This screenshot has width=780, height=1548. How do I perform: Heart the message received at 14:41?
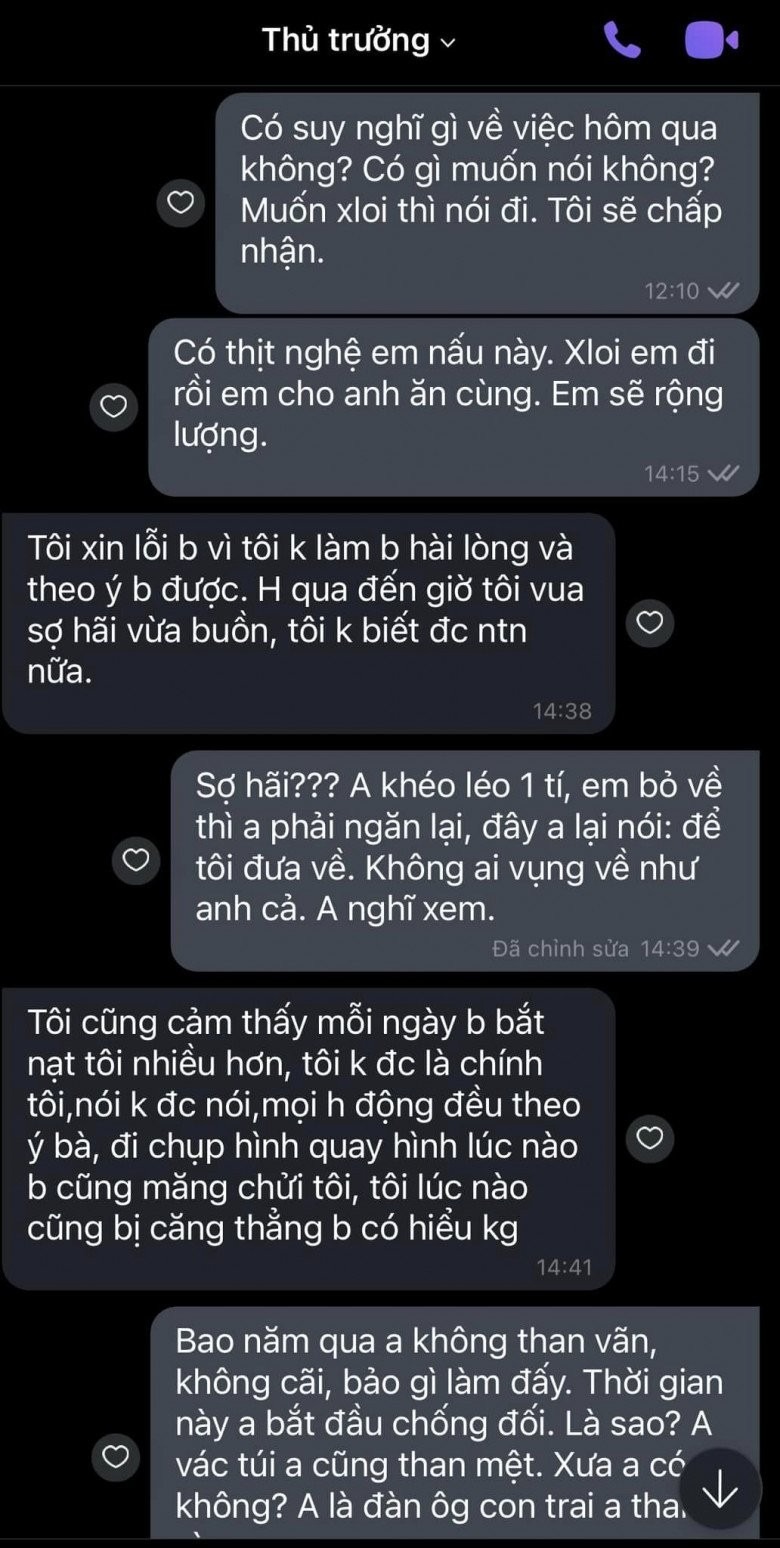[x=650, y=1137]
